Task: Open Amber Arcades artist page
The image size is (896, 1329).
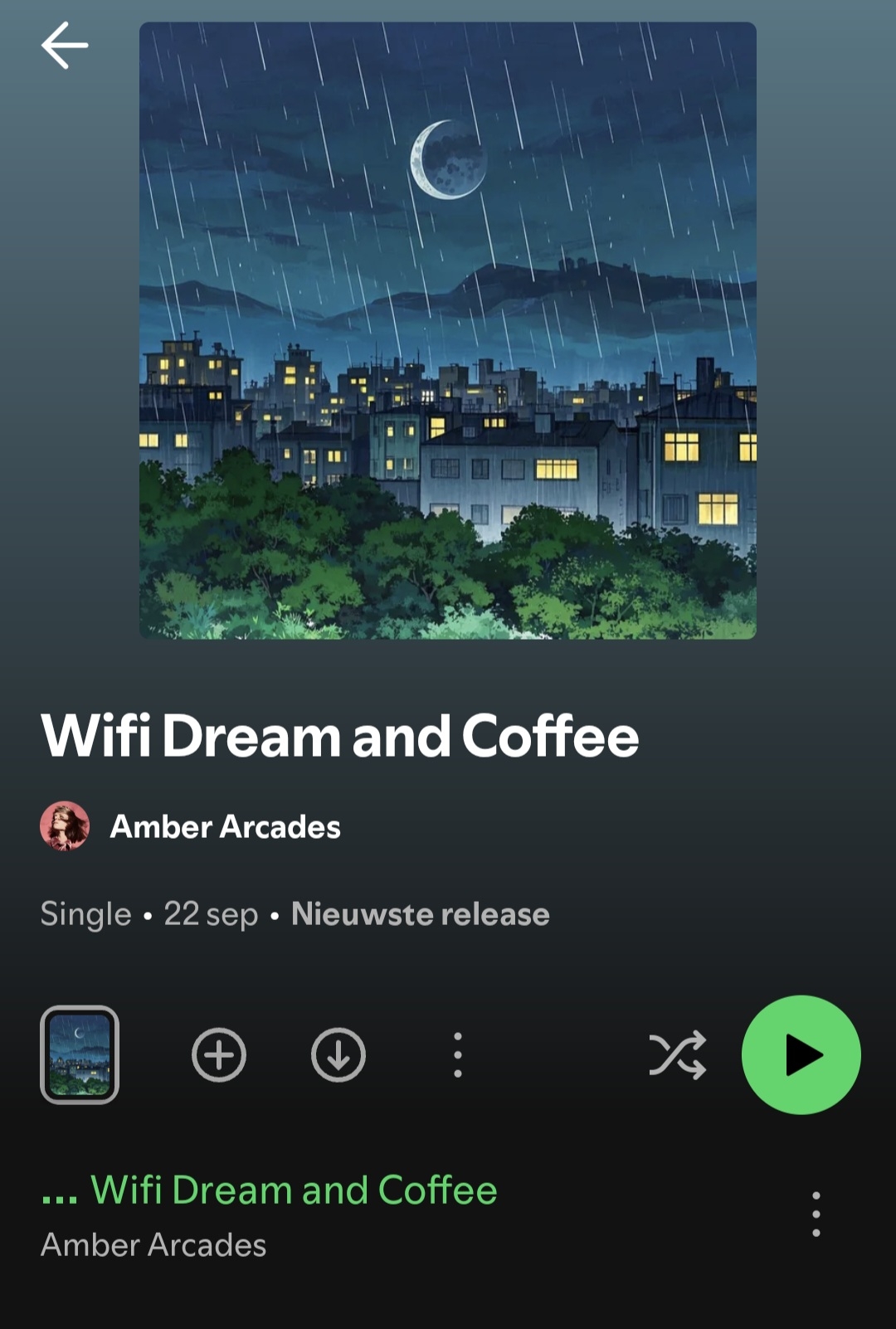Action: (224, 827)
